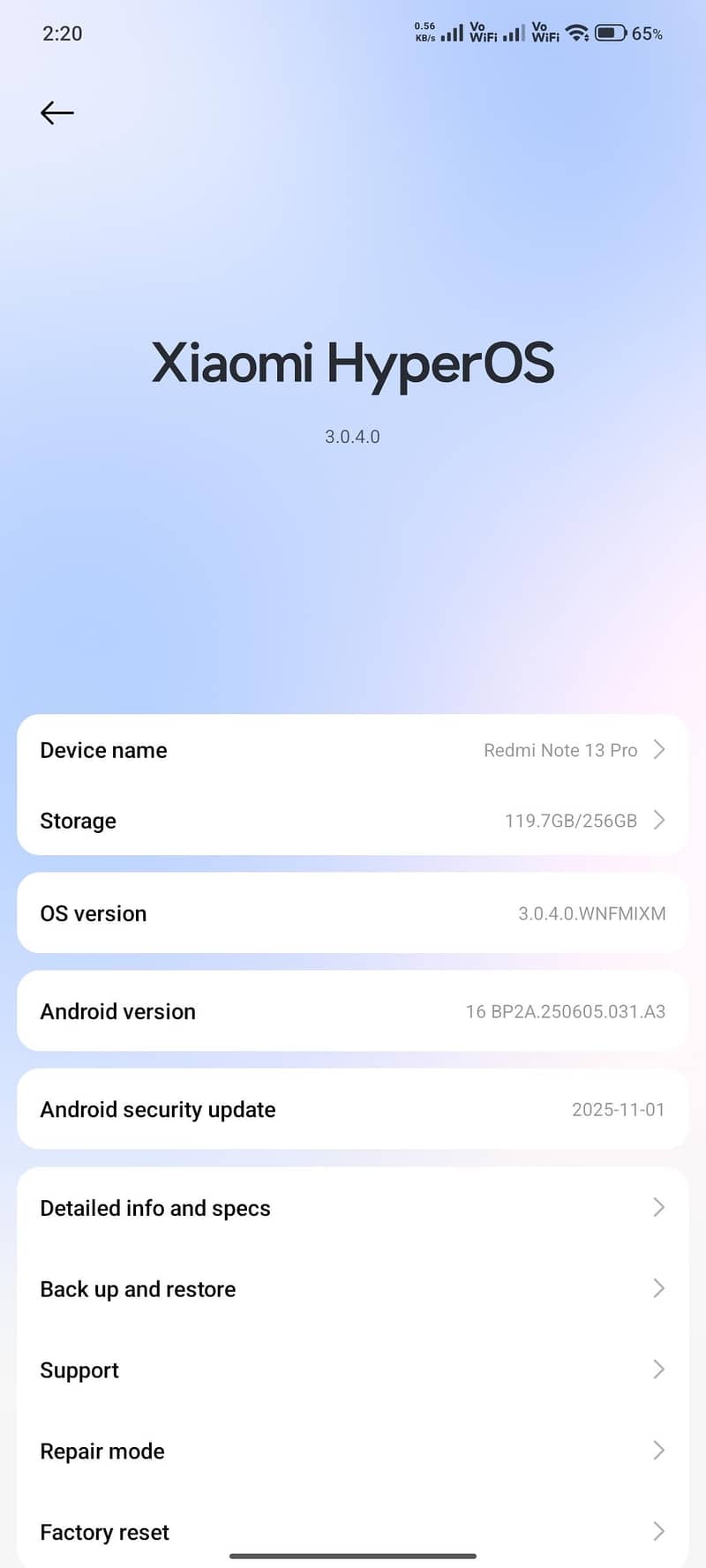The image size is (706, 1568).
Task: Tap the cellular signal bars icon
Action: pos(451,34)
